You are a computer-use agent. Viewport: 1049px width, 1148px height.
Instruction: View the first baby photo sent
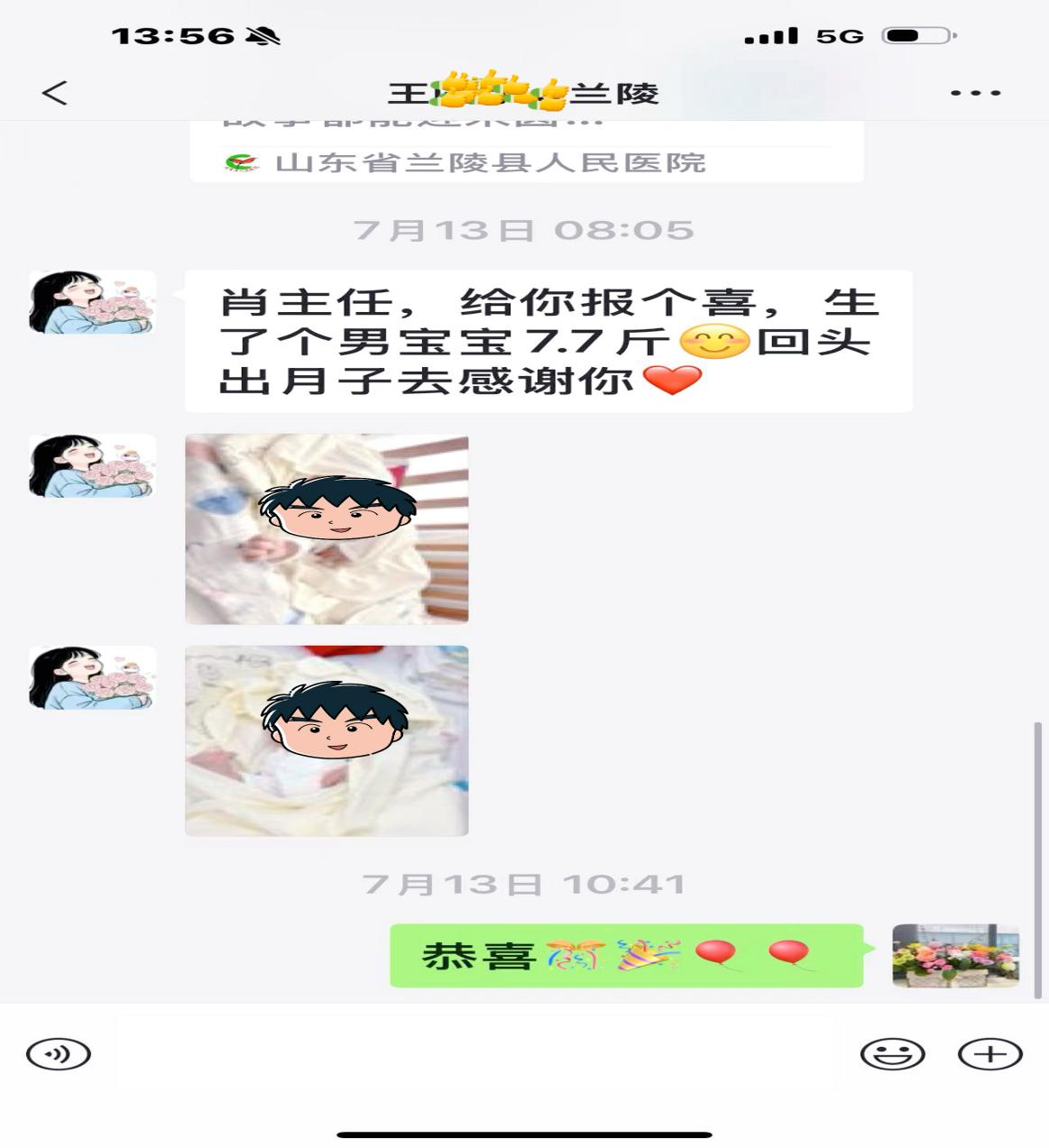(327, 529)
